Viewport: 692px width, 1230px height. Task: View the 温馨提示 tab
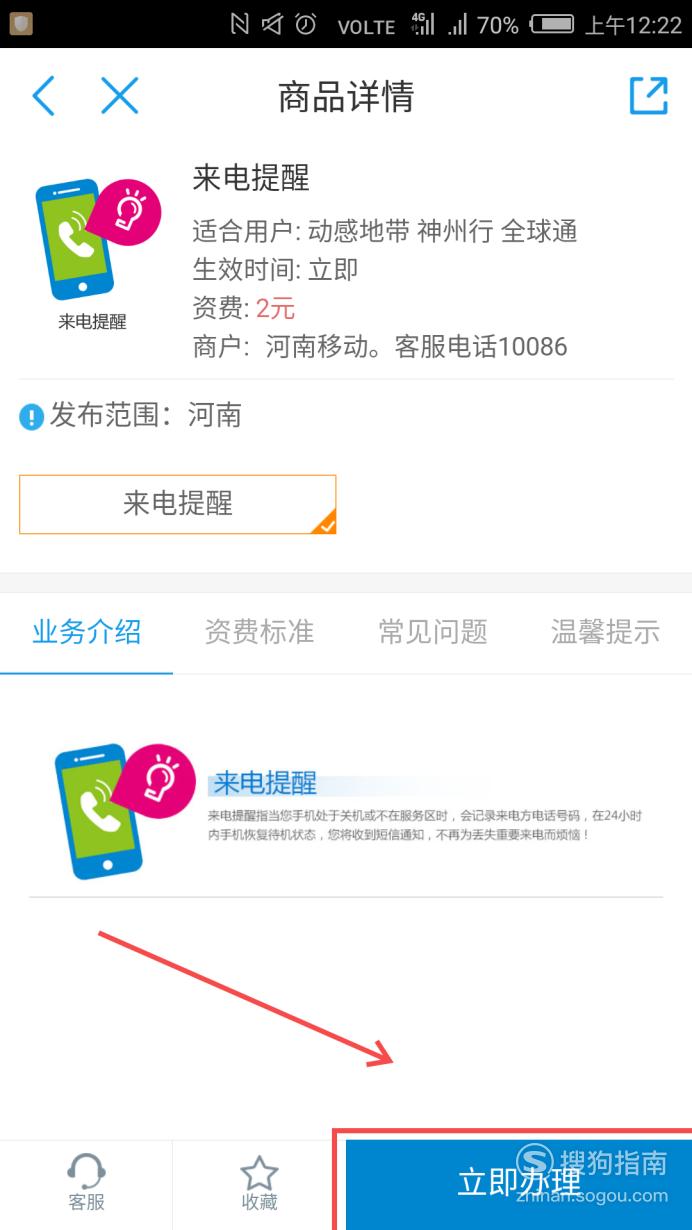click(x=605, y=632)
